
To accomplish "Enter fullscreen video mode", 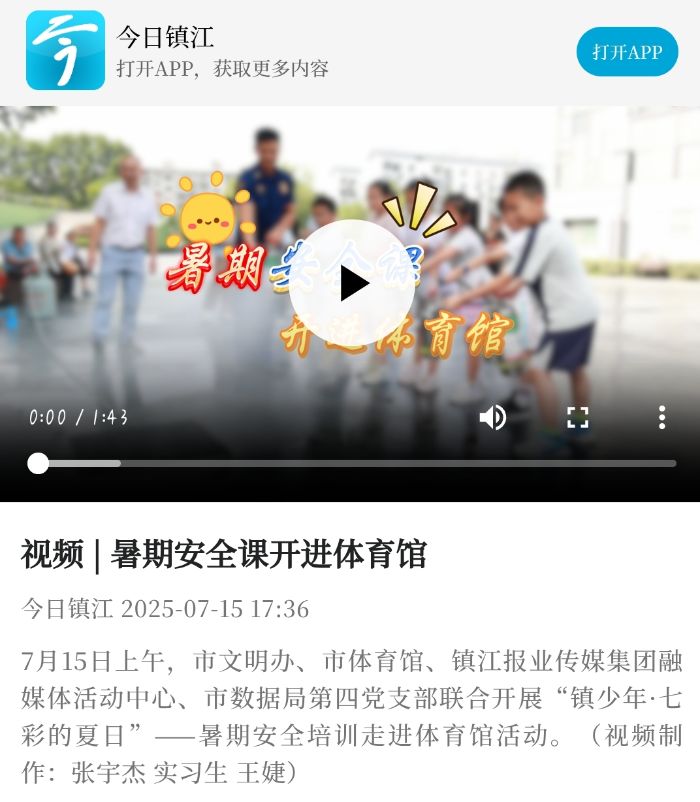I will tap(577, 417).
